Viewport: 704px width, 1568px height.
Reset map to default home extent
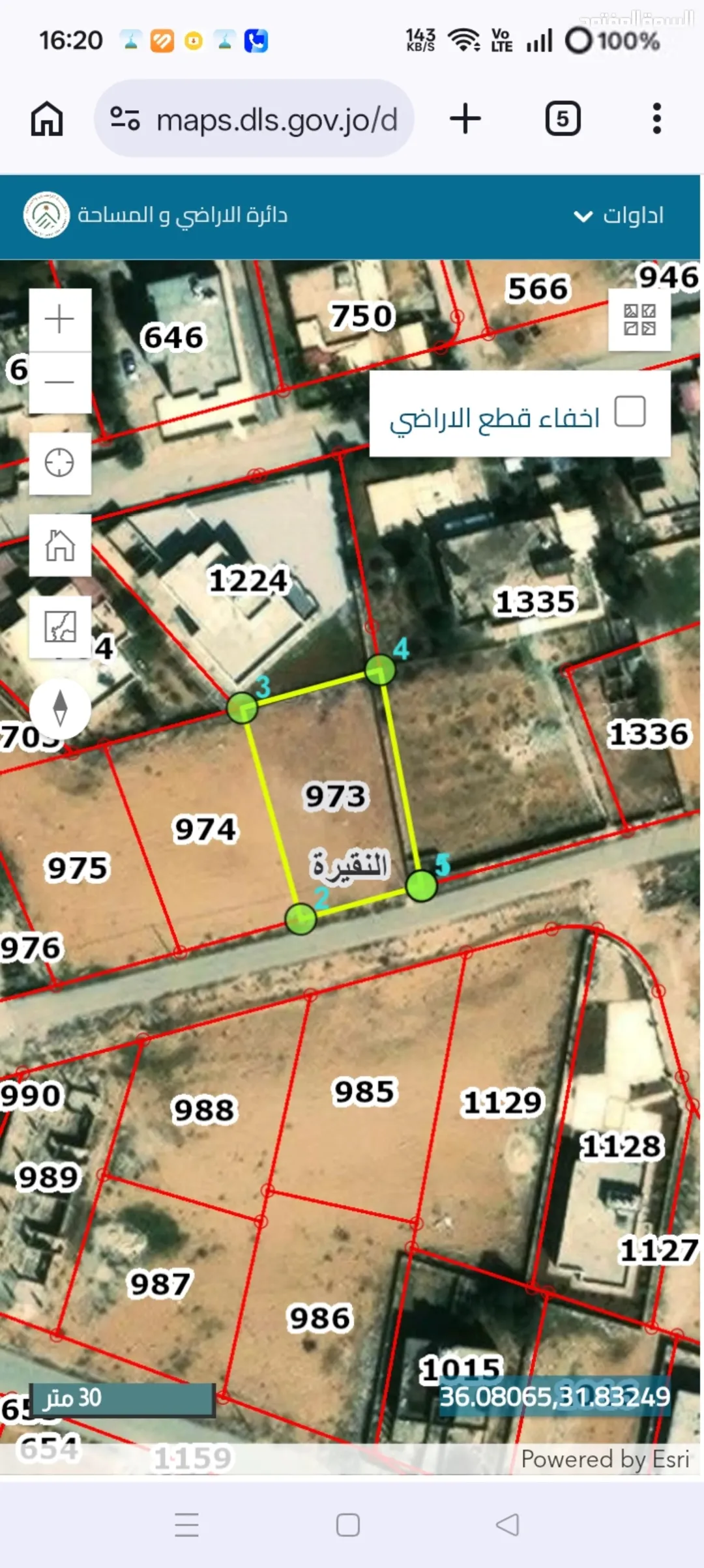pyautogui.click(x=60, y=545)
